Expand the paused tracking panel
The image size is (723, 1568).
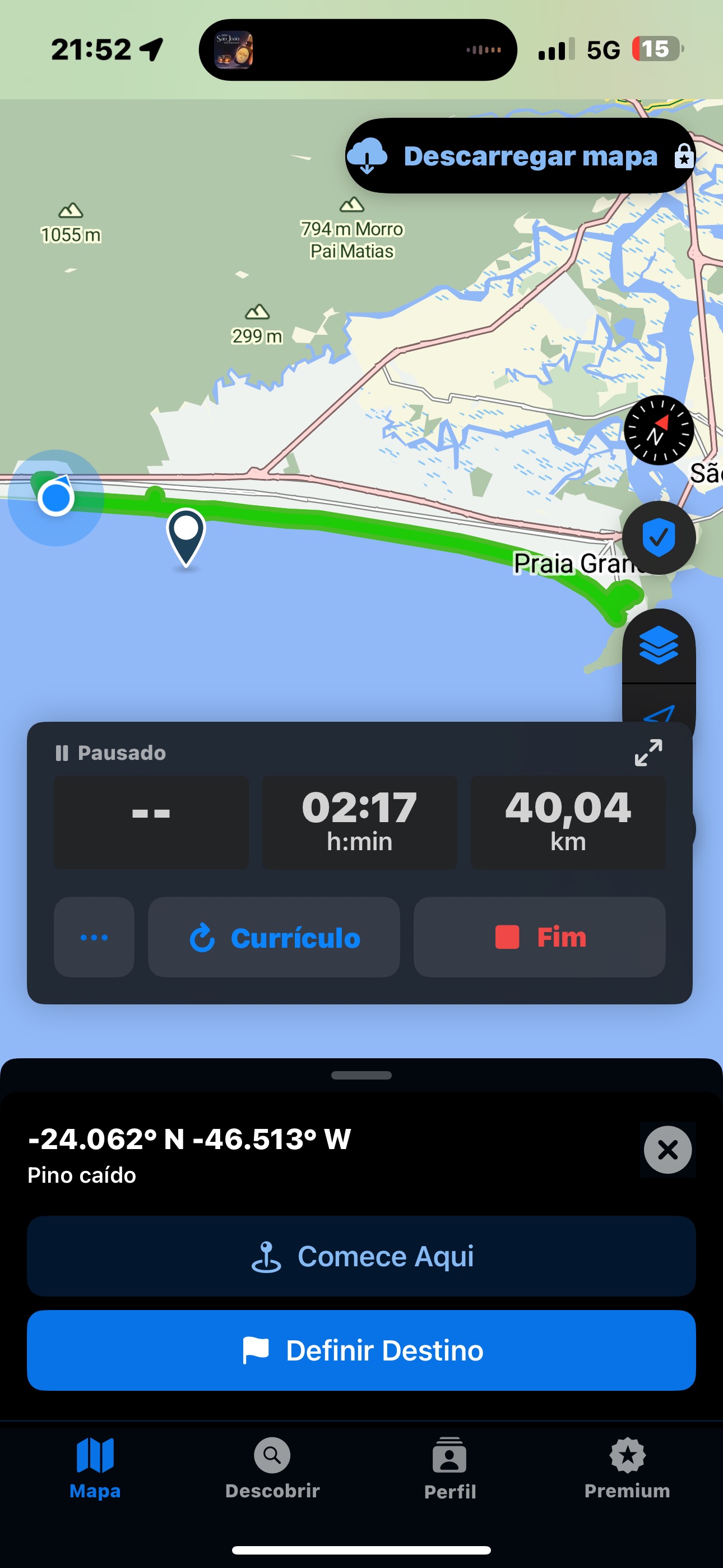point(648,753)
